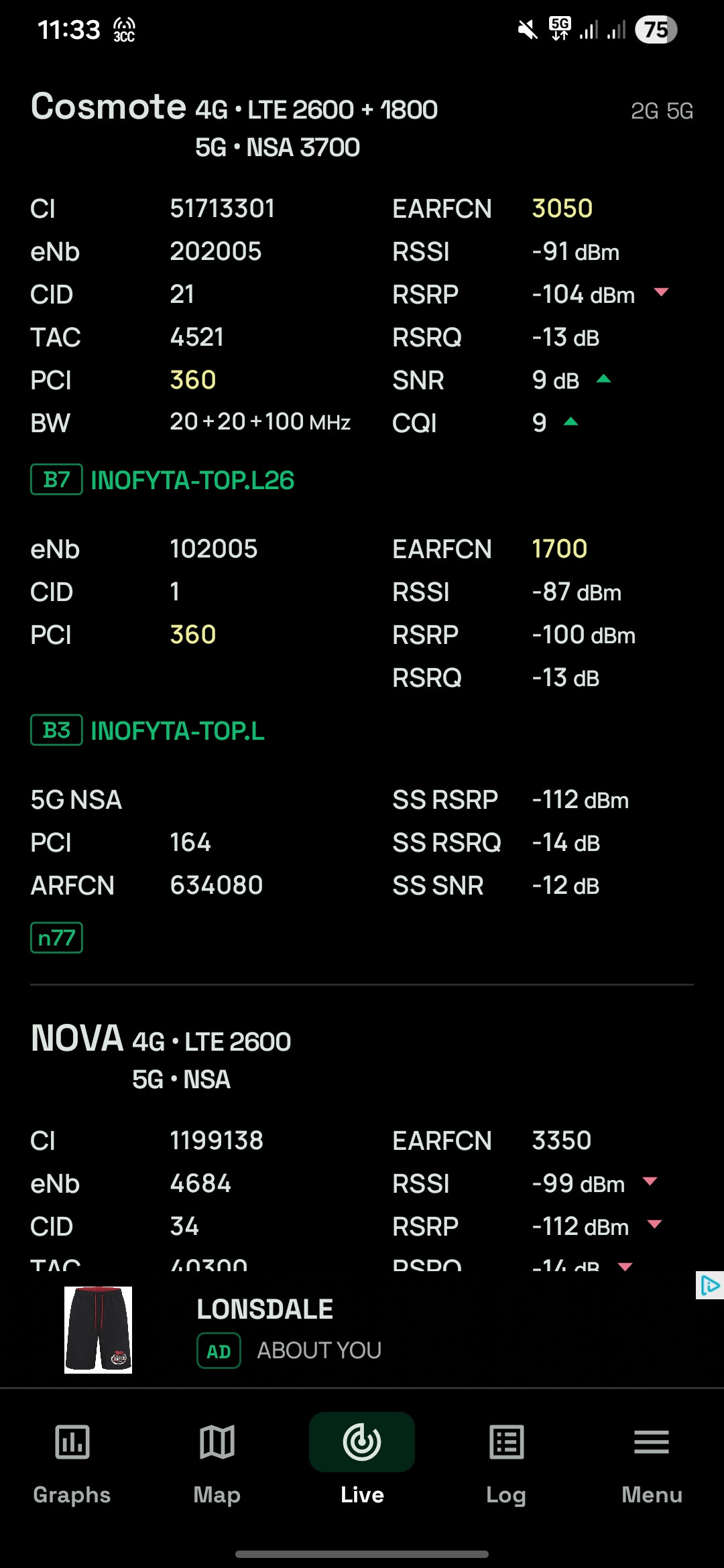Open the Lonsdale About You ad
The height and width of the screenshot is (1568, 724).
coord(362,1330)
